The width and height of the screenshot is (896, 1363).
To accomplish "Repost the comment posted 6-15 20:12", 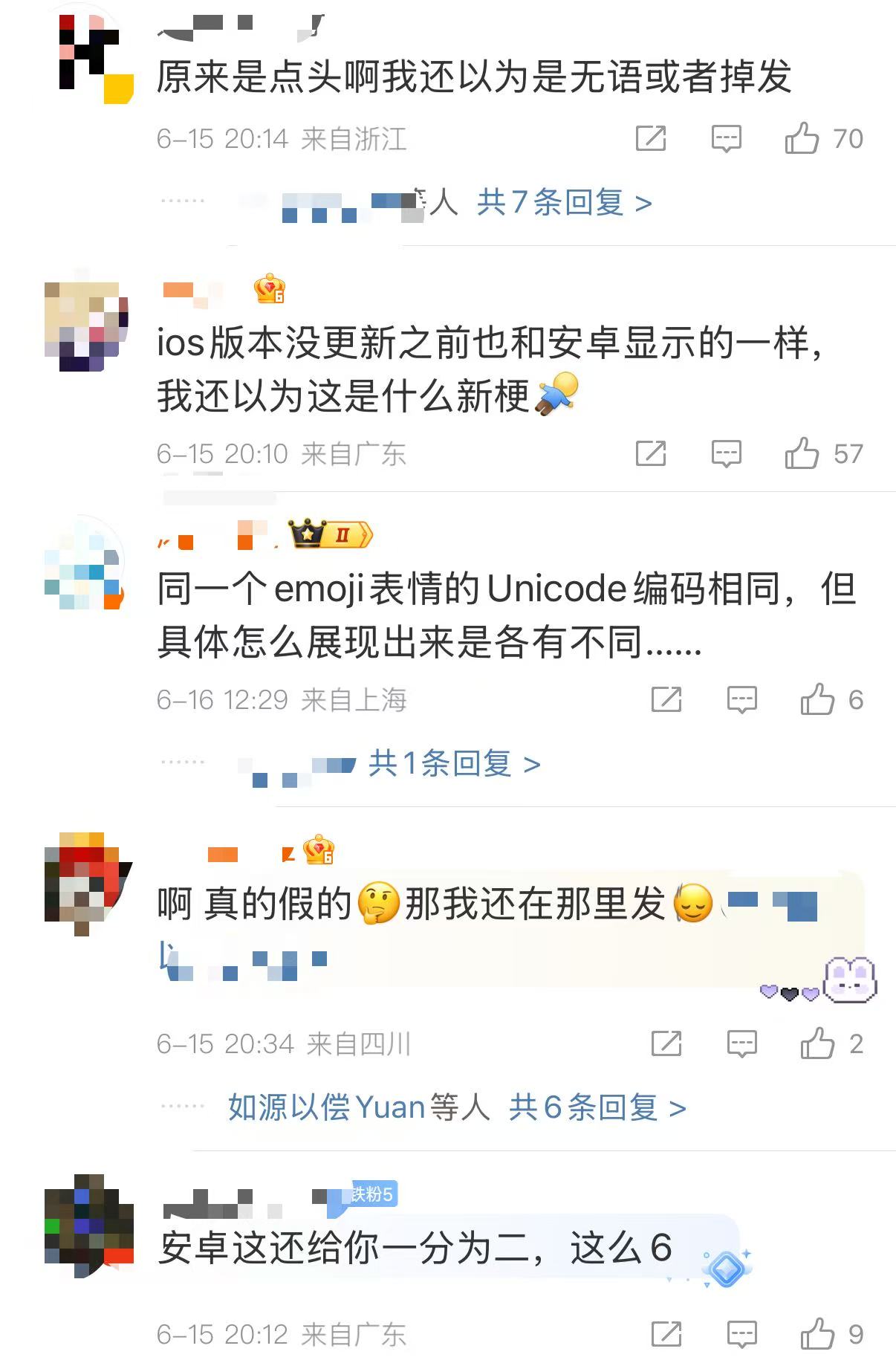I will 666,1334.
